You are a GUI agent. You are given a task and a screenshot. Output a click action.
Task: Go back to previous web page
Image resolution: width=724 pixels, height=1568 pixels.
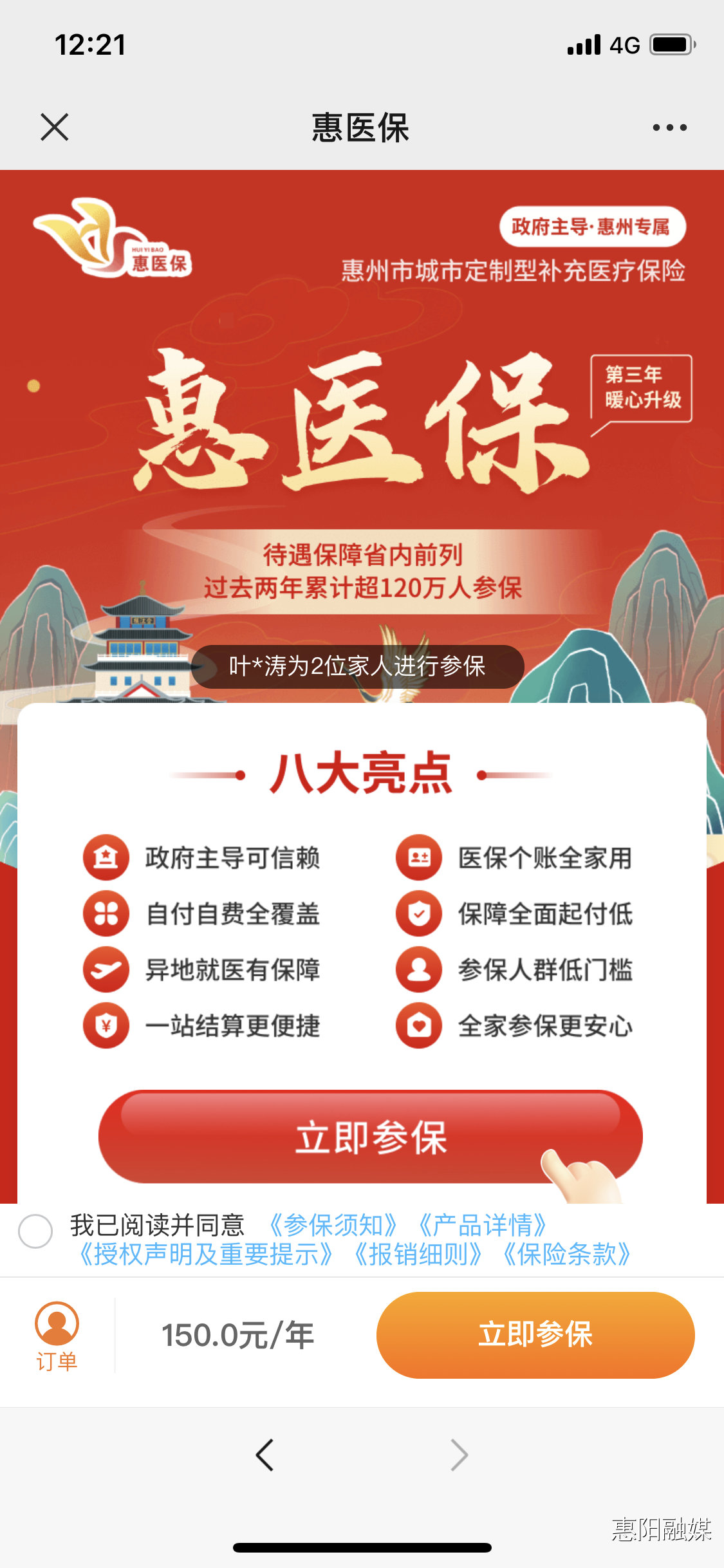tap(265, 1455)
